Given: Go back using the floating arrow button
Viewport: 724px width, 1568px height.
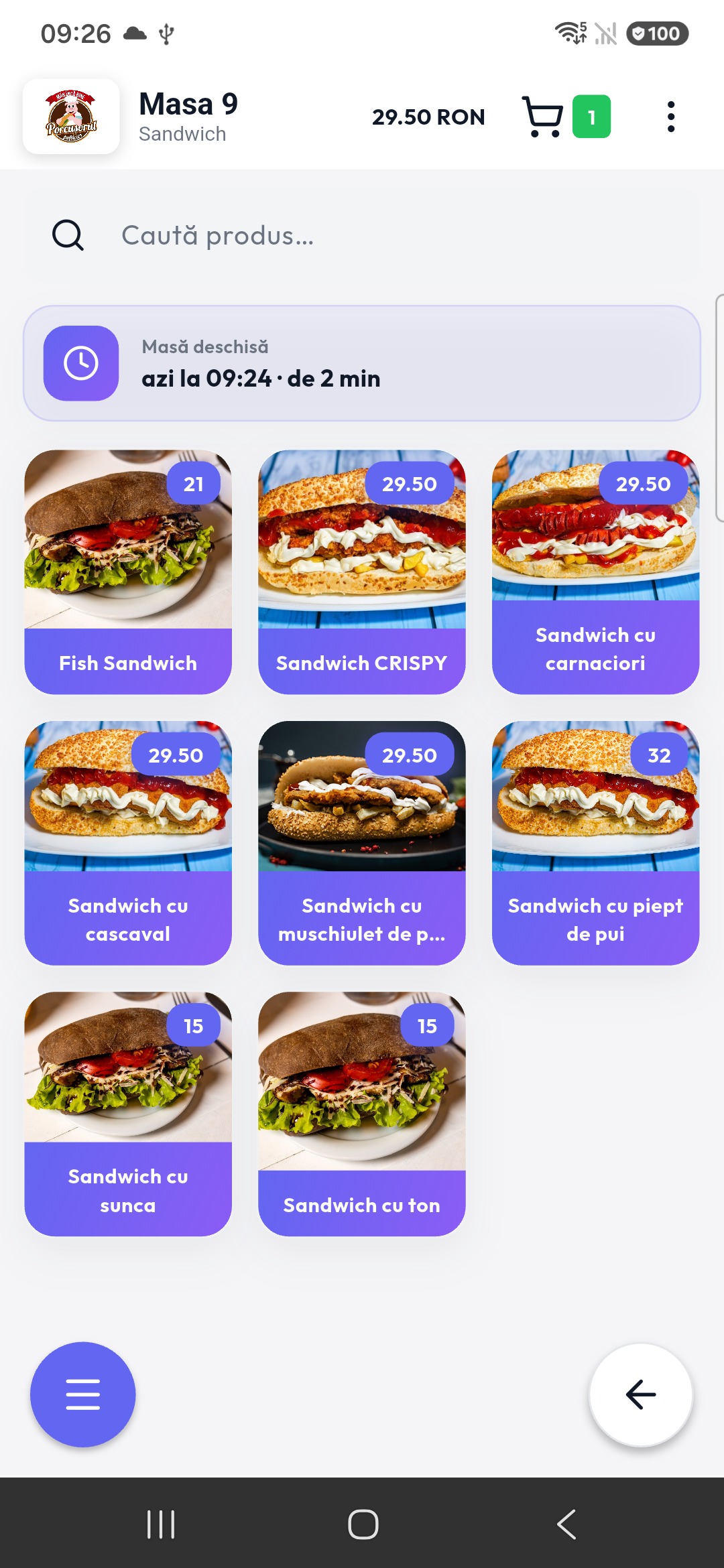Looking at the screenshot, I should click(x=641, y=1394).
